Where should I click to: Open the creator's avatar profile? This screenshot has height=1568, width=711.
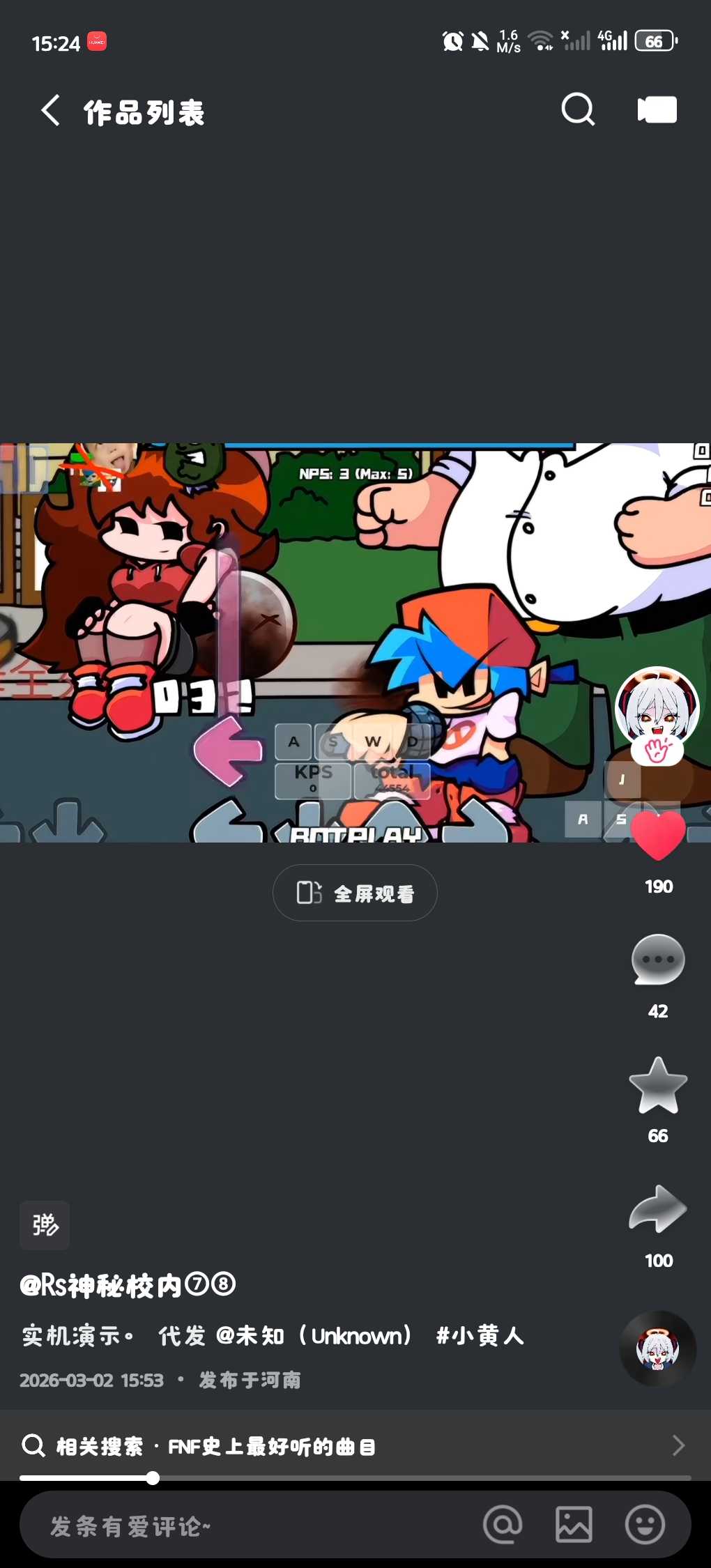click(657, 707)
